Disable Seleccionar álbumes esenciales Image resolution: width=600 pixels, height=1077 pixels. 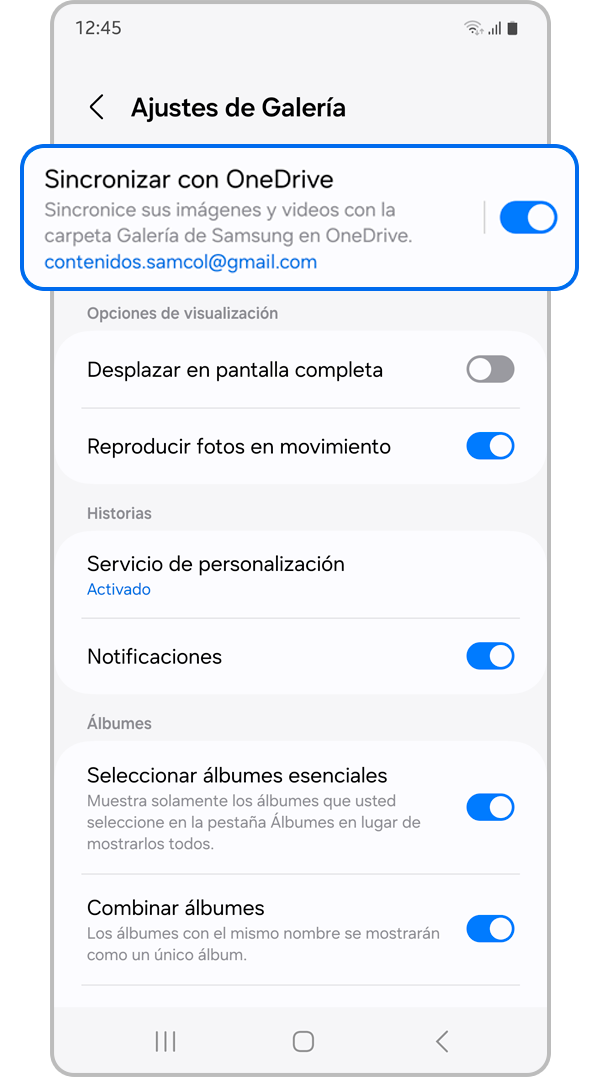coord(490,807)
